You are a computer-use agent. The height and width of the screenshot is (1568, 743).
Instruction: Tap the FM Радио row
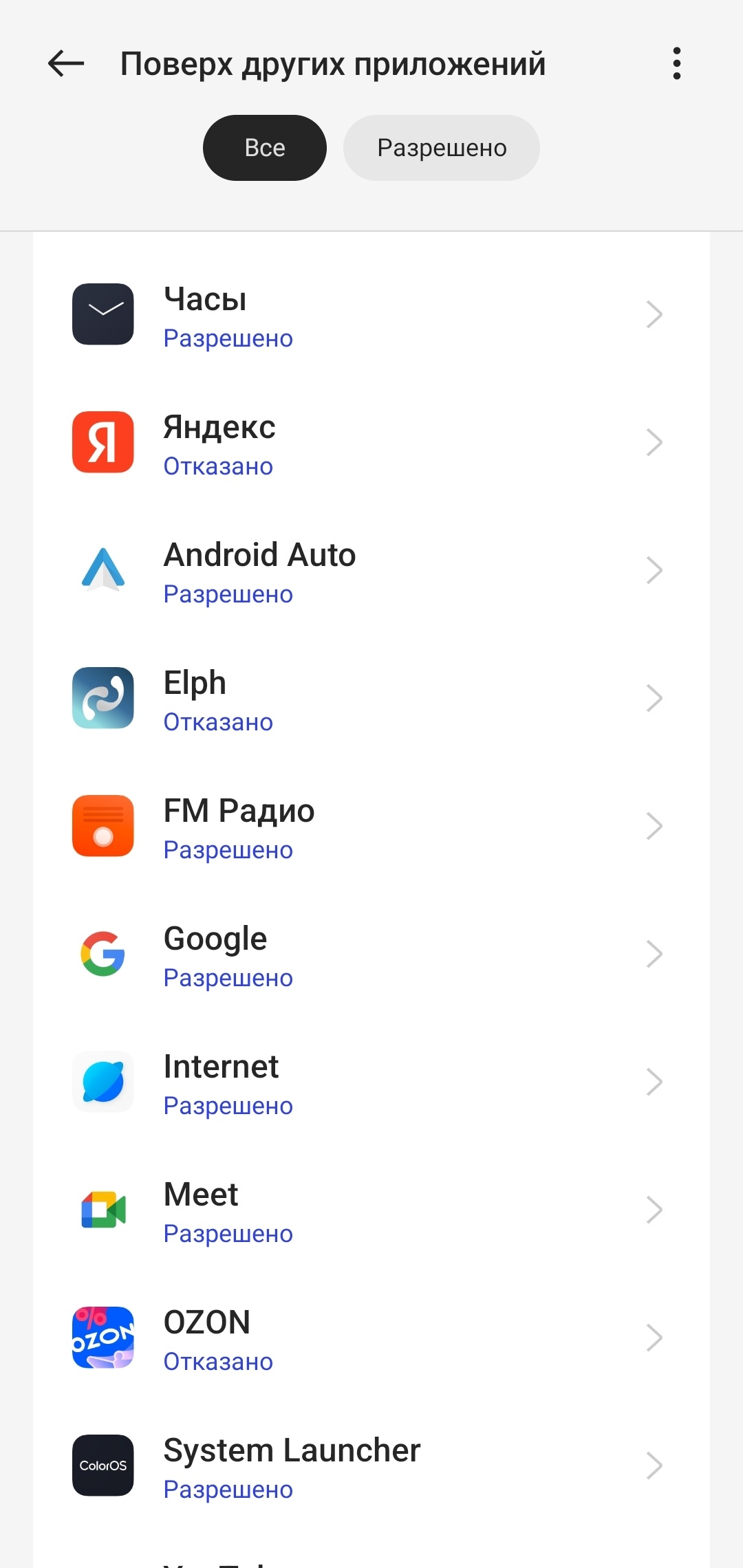click(371, 827)
